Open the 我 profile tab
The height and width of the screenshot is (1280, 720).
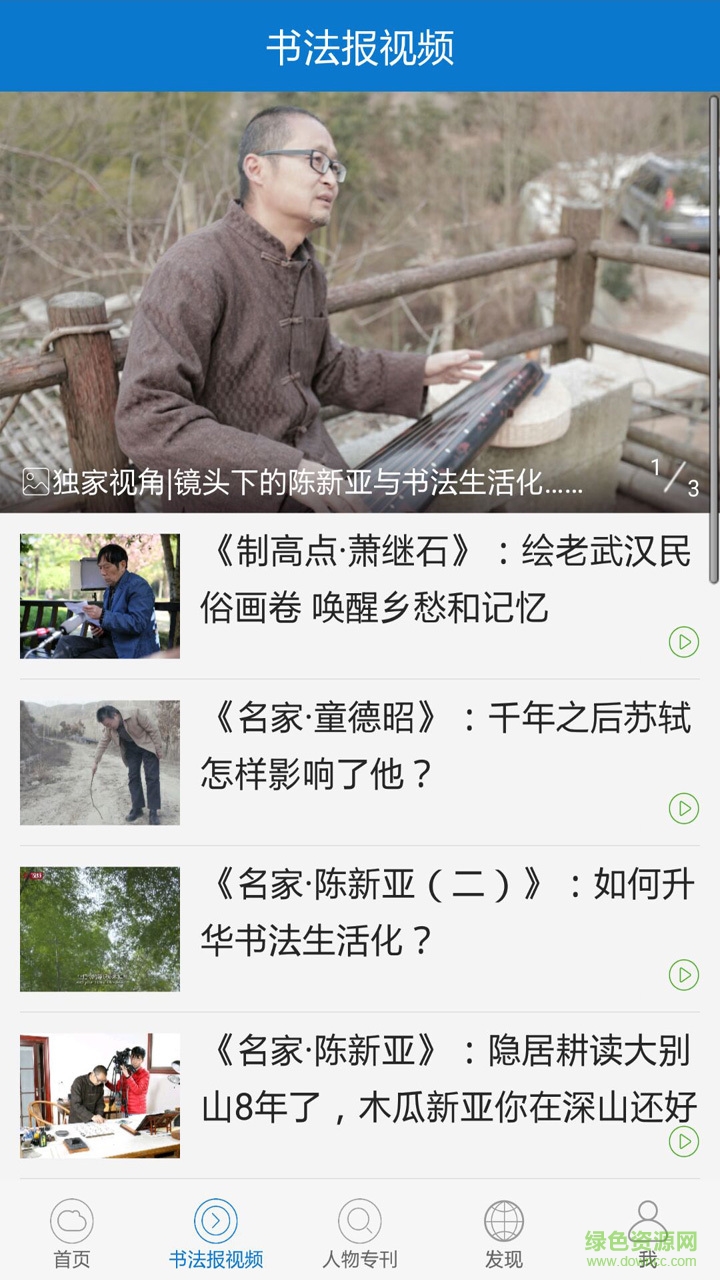[x=648, y=1233]
